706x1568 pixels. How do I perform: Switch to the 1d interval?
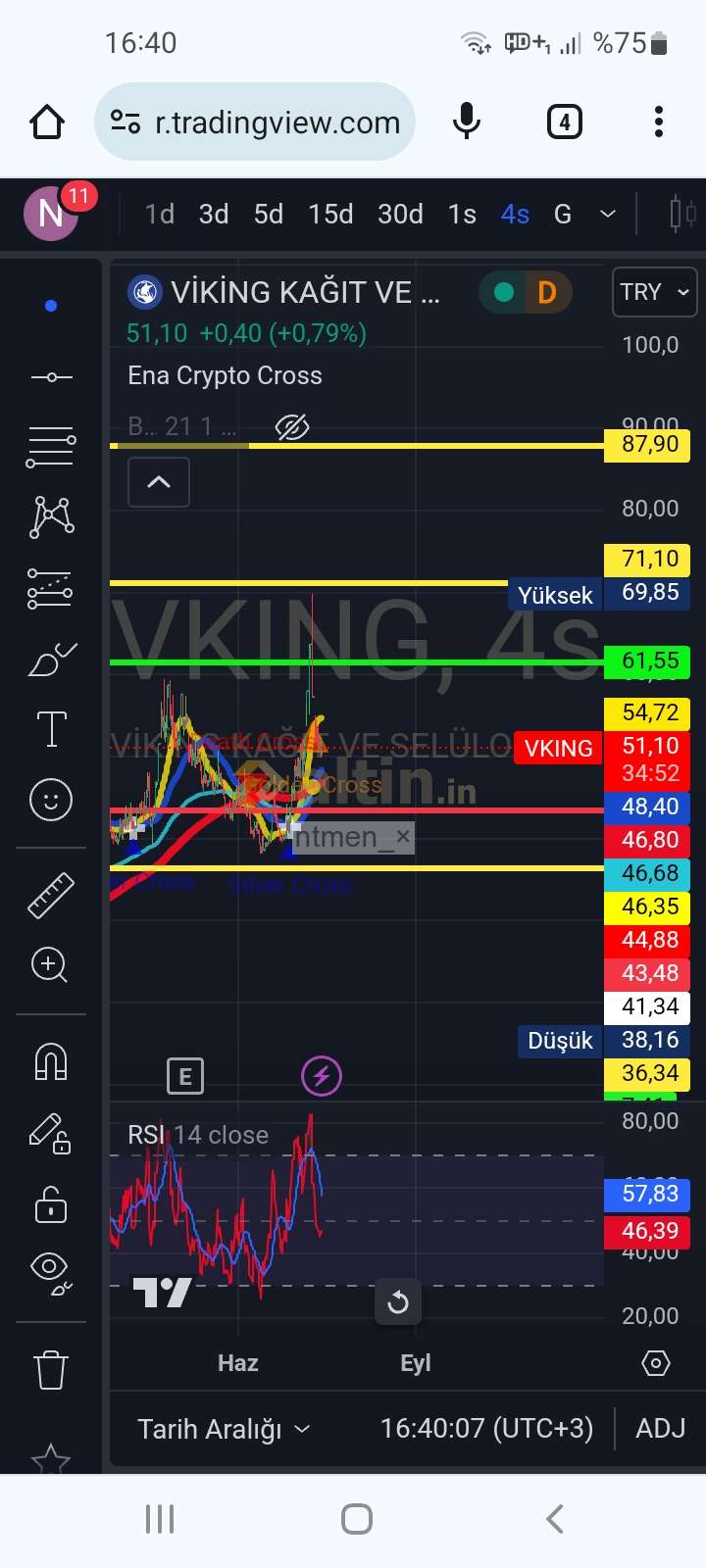click(x=160, y=214)
